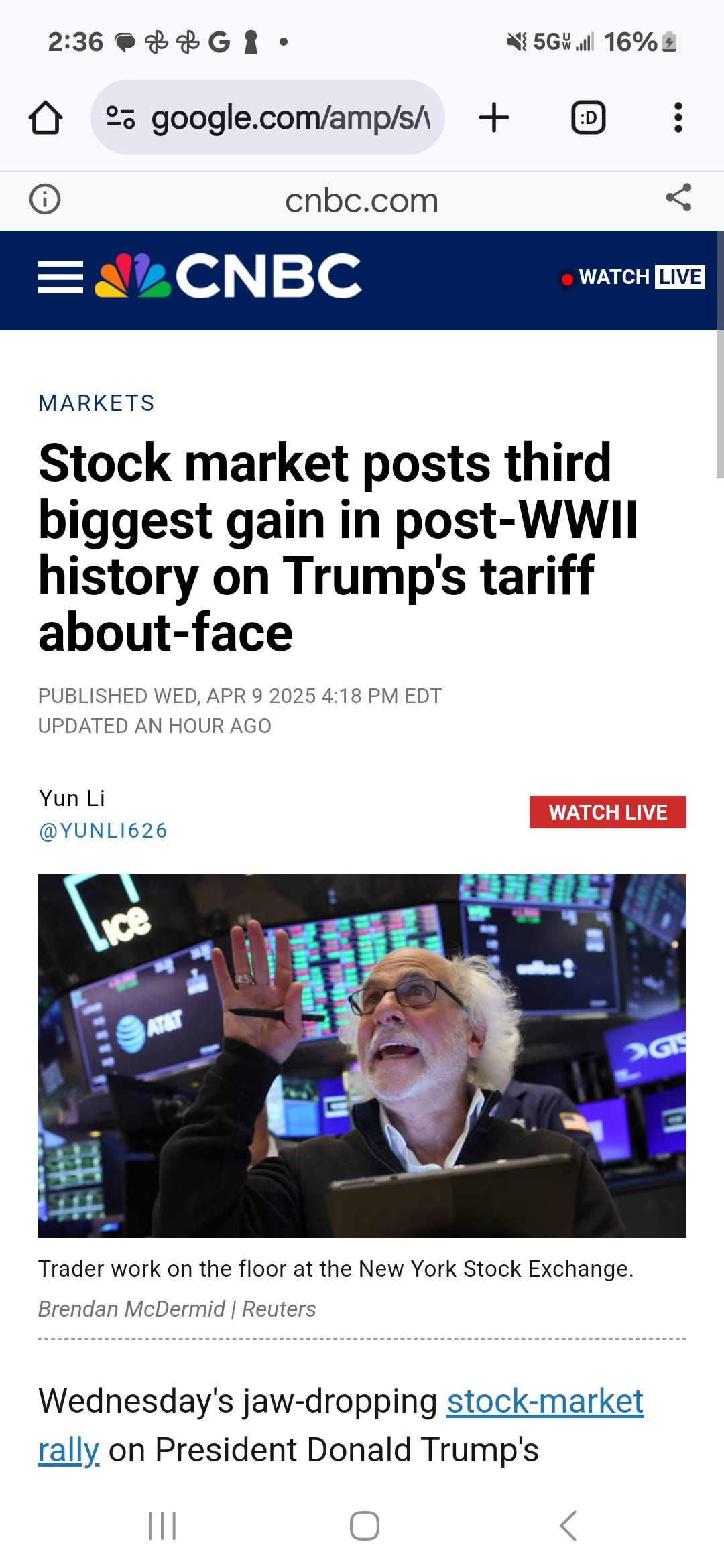Share this CNBC article
Image resolution: width=724 pixels, height=1568 pixels.
pyautogui.click(x=678, y=198)
